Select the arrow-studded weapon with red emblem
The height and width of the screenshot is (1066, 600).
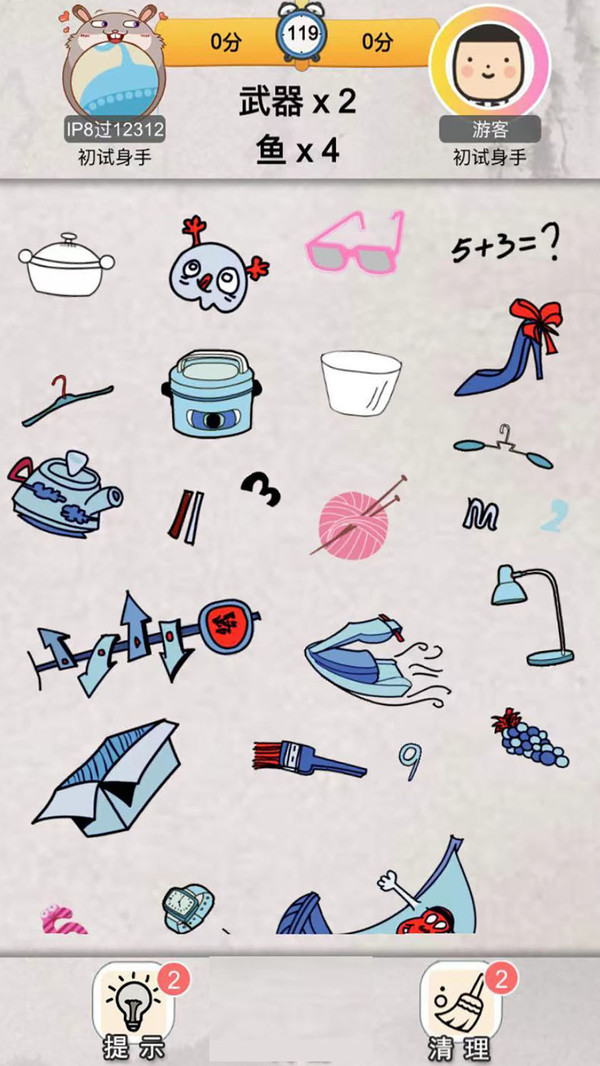[142, 643]
